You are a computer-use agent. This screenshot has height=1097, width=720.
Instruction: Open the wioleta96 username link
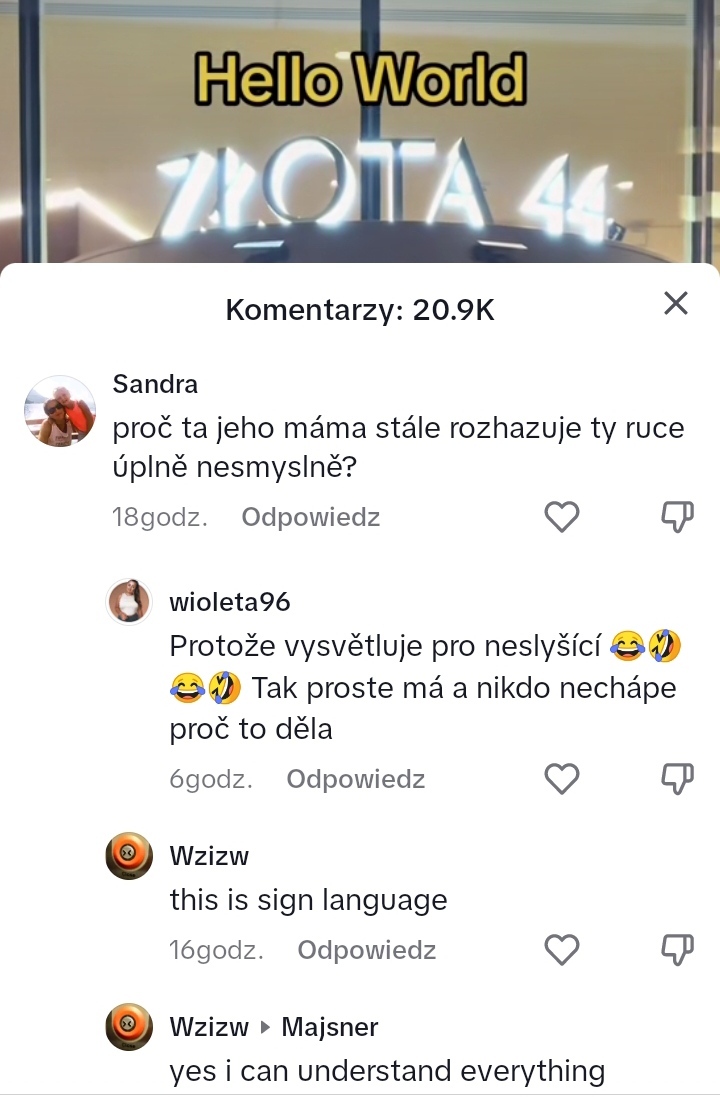[230, 602]
